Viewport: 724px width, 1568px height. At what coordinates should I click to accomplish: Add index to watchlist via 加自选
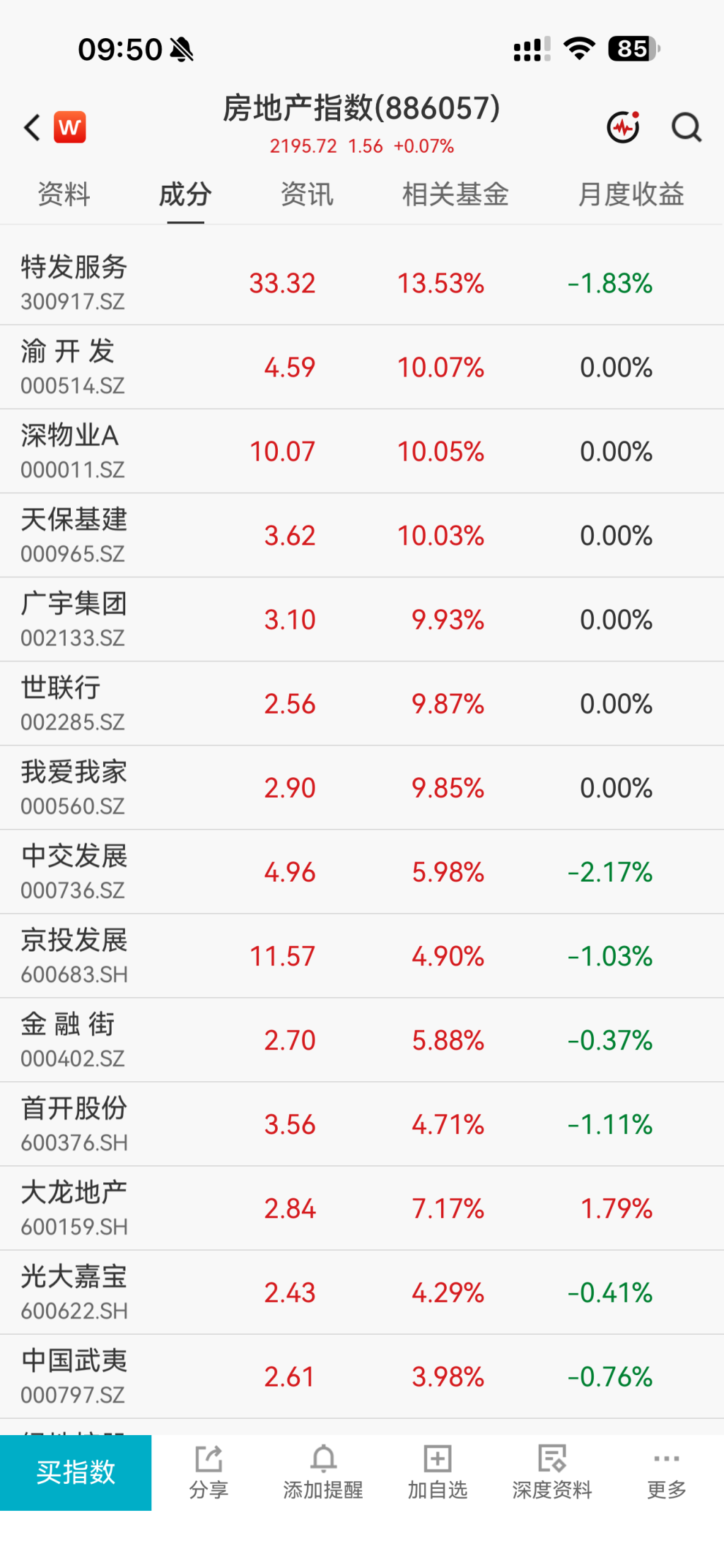point(438,1473)
